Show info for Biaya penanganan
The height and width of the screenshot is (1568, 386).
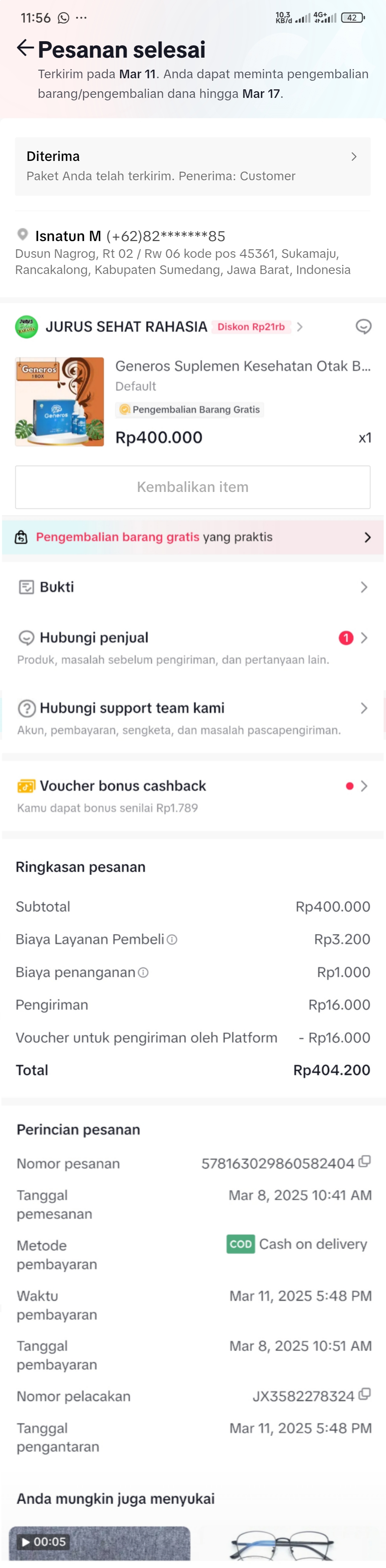click(x=143, y=973)
